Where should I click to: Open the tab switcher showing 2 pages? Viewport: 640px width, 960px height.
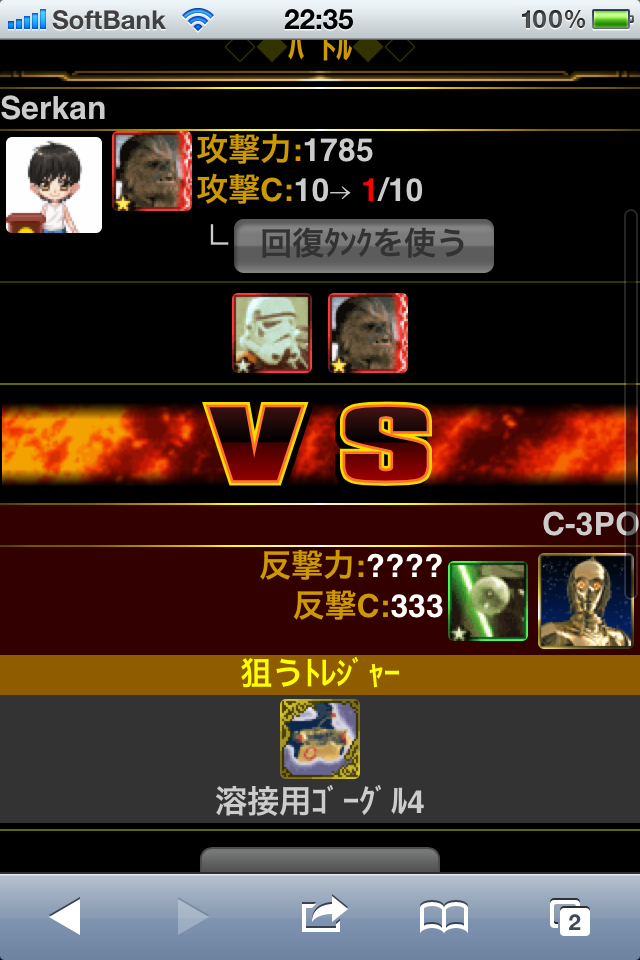570,915
